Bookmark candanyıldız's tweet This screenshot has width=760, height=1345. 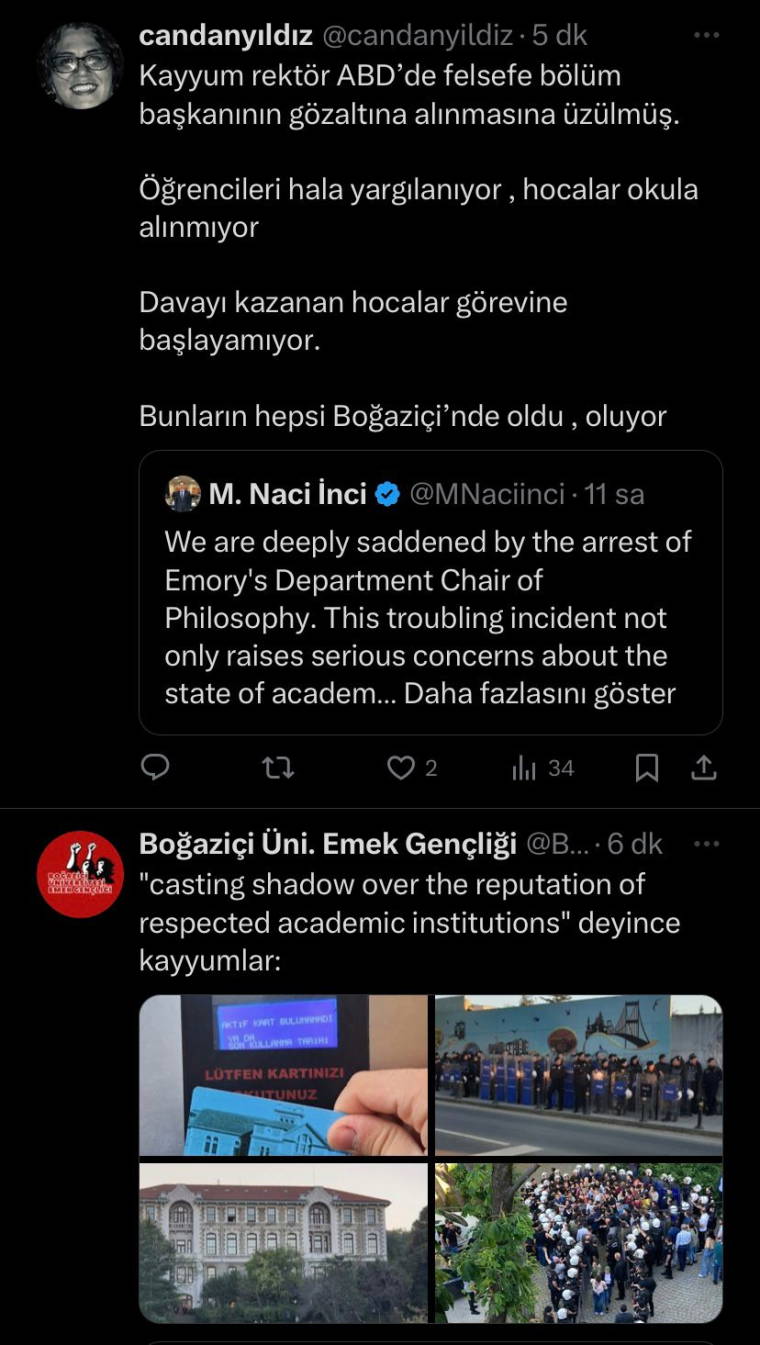pyautogui.click(x=647, y=768)
